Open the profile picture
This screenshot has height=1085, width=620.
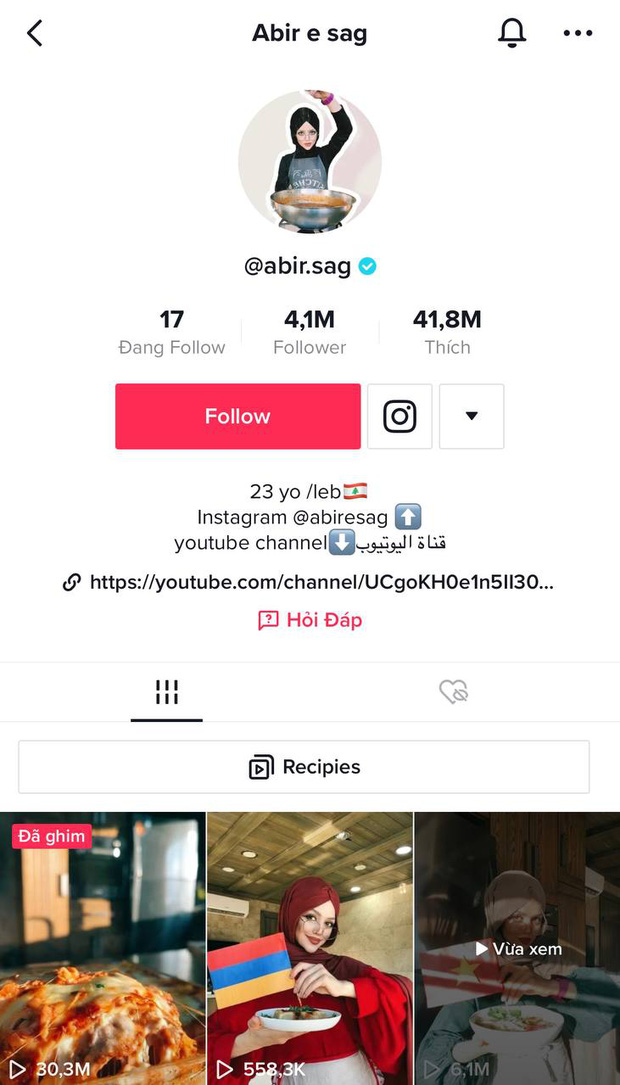(310, 162)
